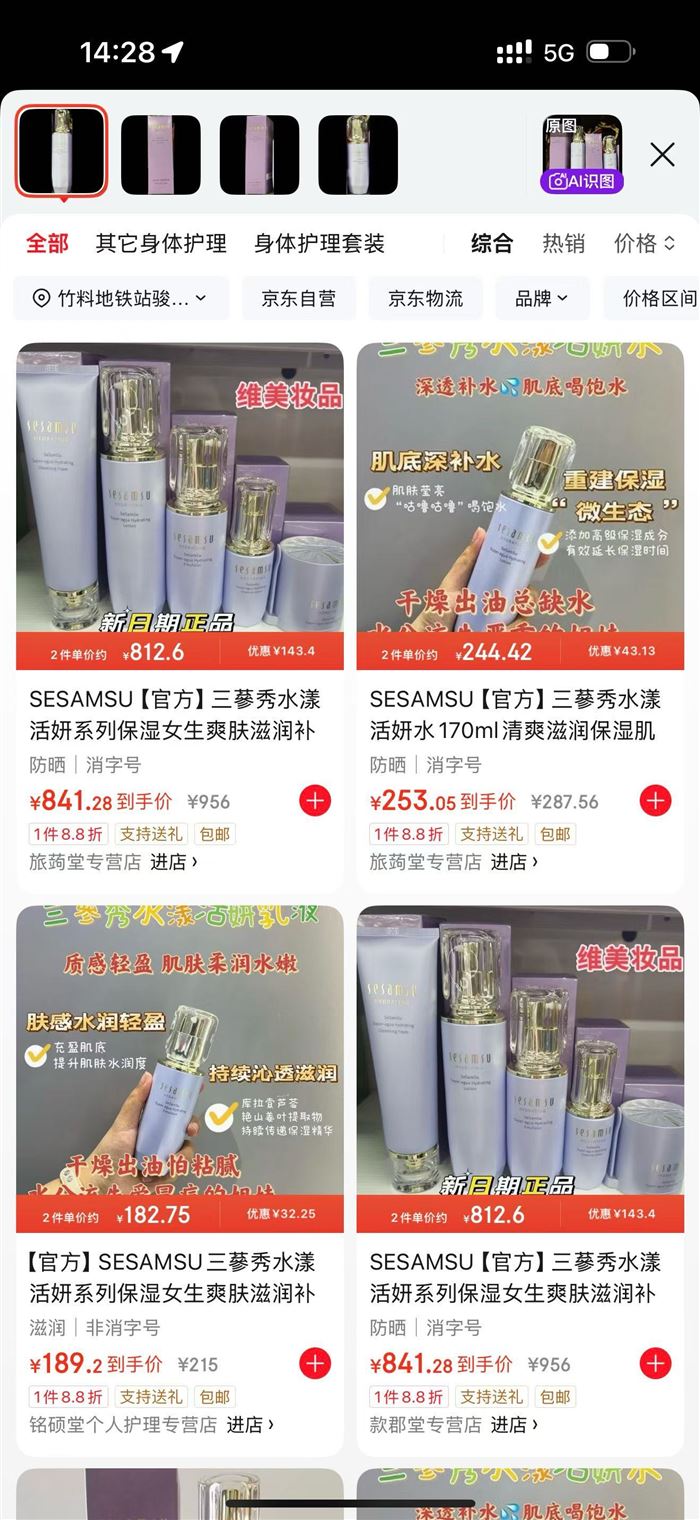Image resolution: width=700 pixels, height=1520 pixels.
Task: Sort results by 价格
Action: (x=644, y=243)
